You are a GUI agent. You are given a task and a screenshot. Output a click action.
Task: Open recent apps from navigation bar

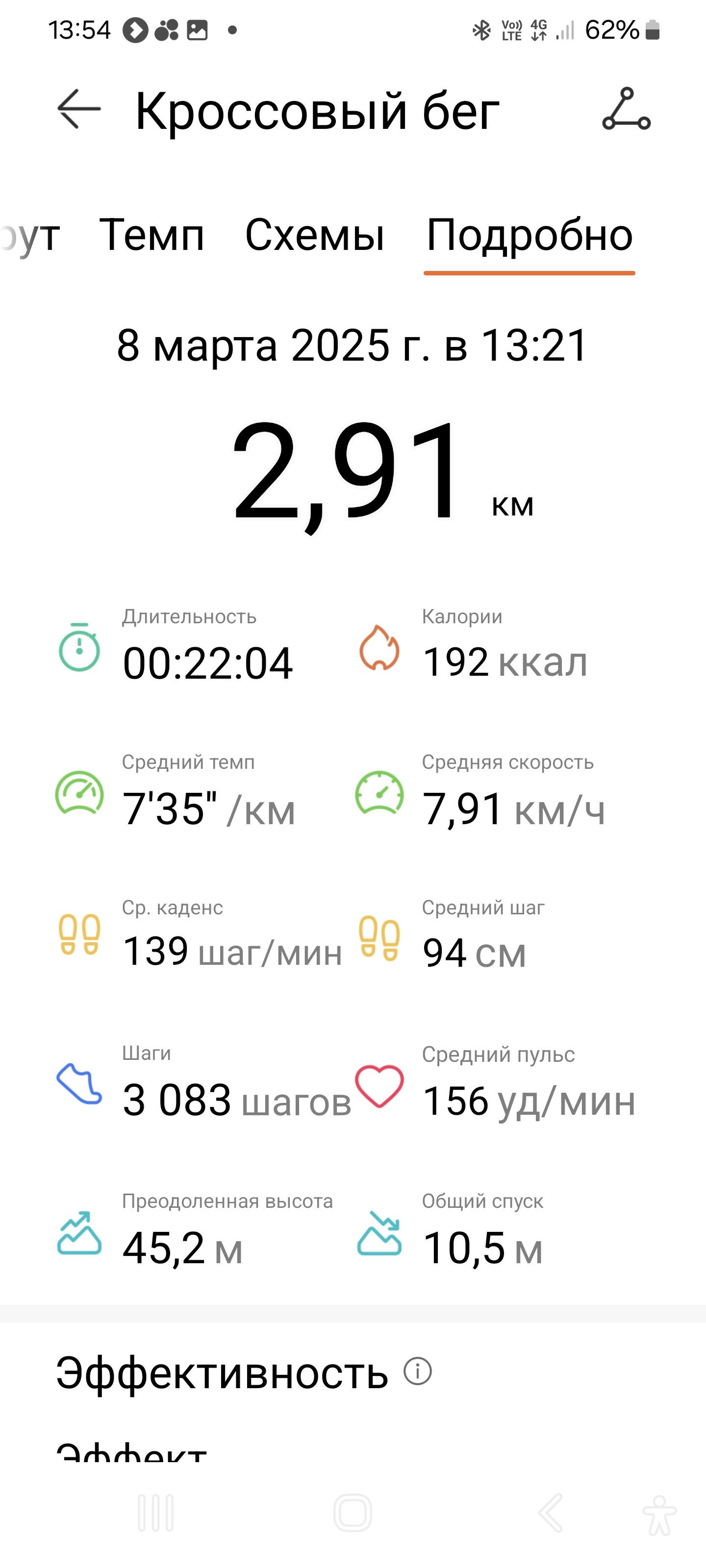click(x=156, y=1512)
